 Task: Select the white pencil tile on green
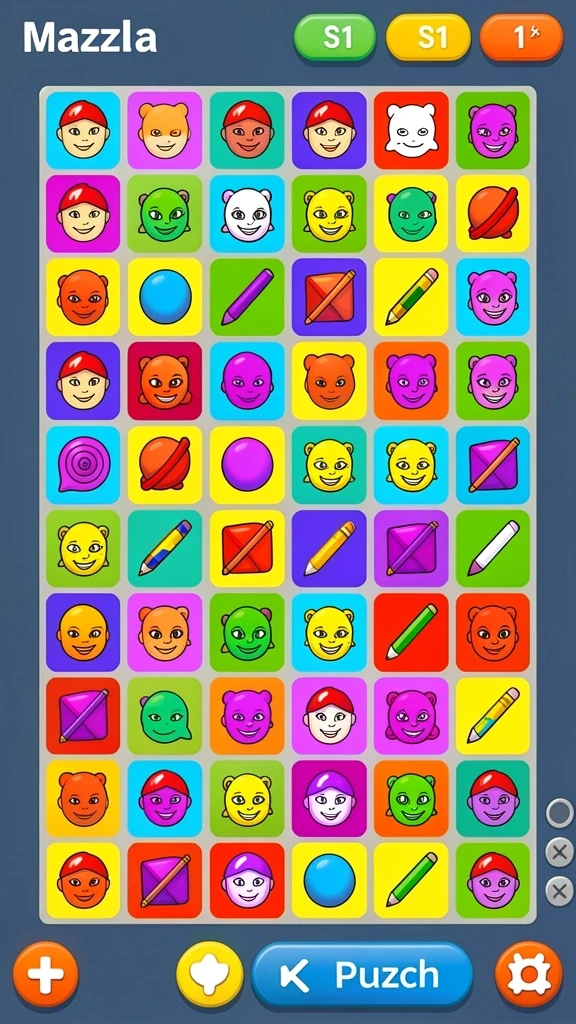coord(493,549)
